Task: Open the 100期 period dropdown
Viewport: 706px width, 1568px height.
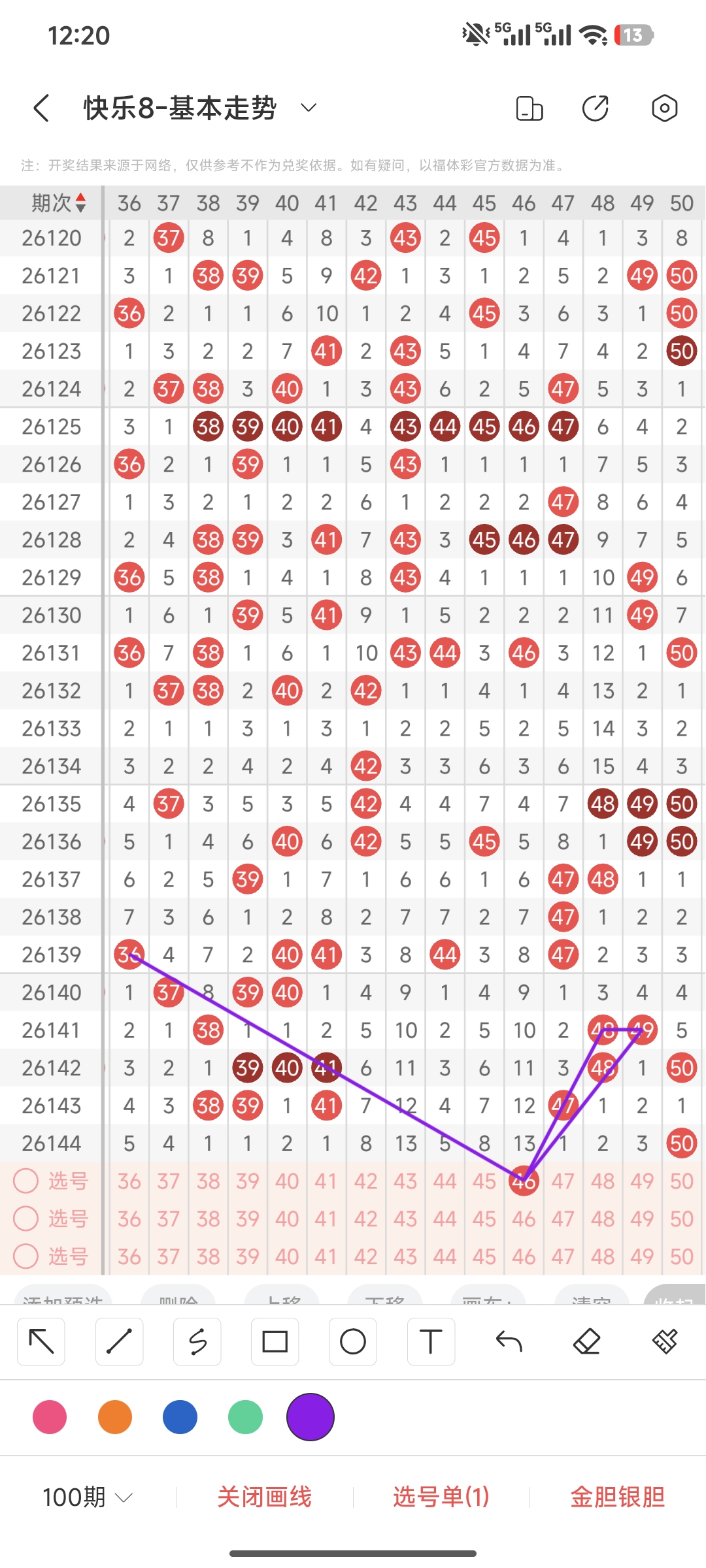Action: (88, 1497)
